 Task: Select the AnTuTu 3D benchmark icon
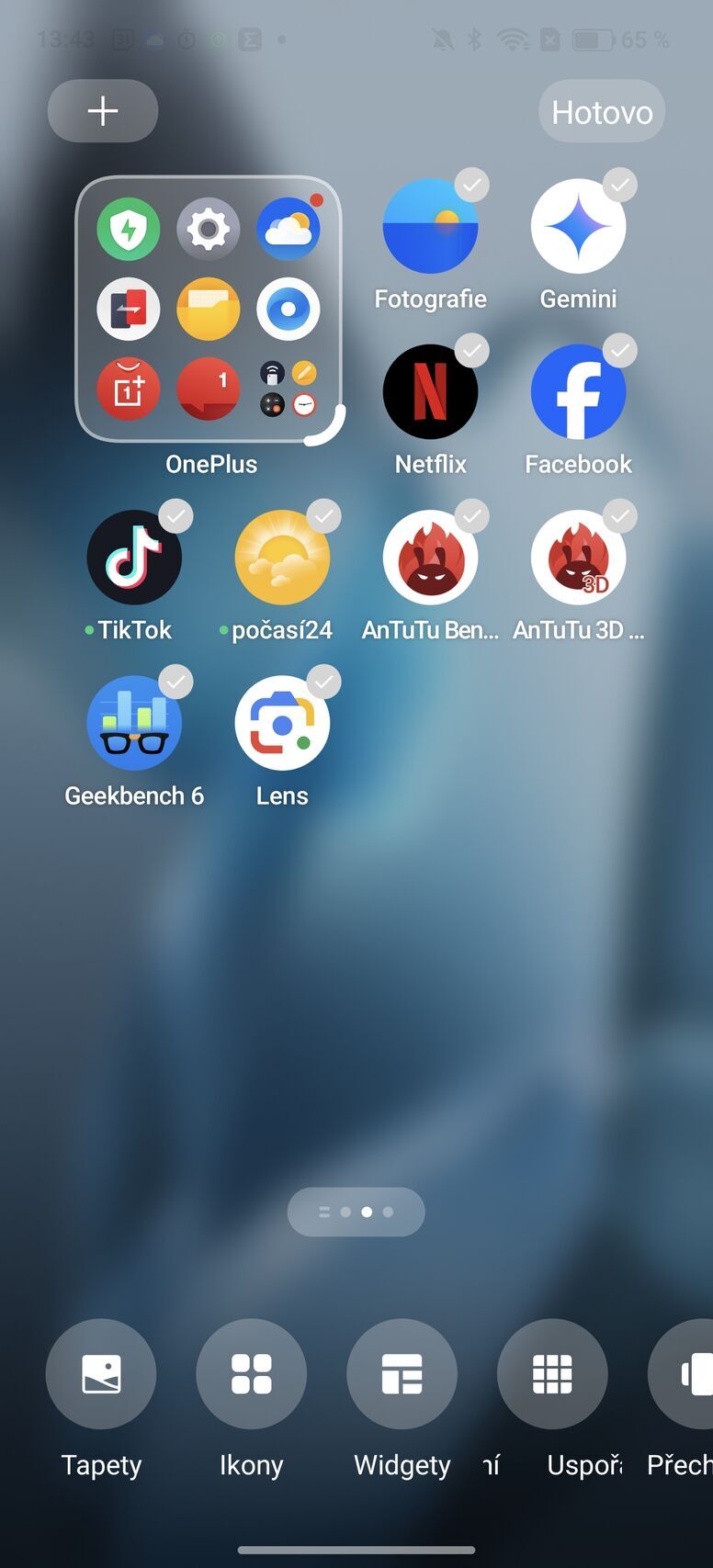pos(579,558)
